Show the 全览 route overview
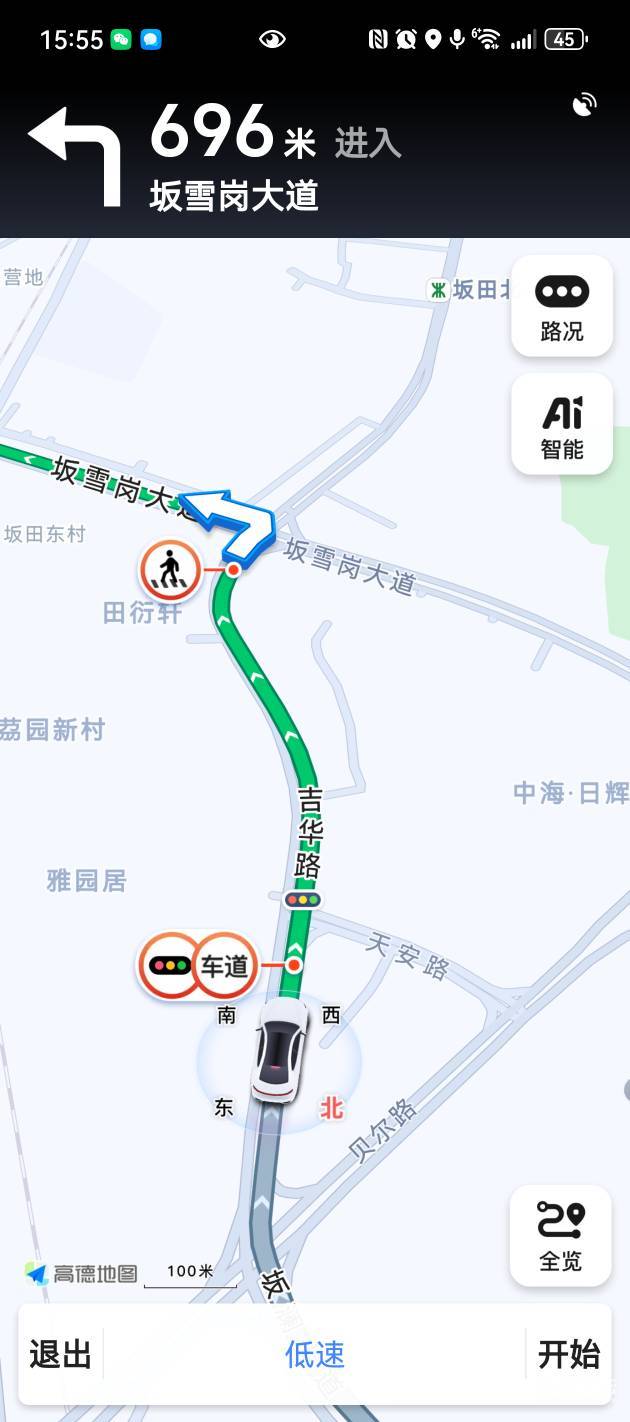Screen dimensions: 630x1422 [x=560, y=1236]
